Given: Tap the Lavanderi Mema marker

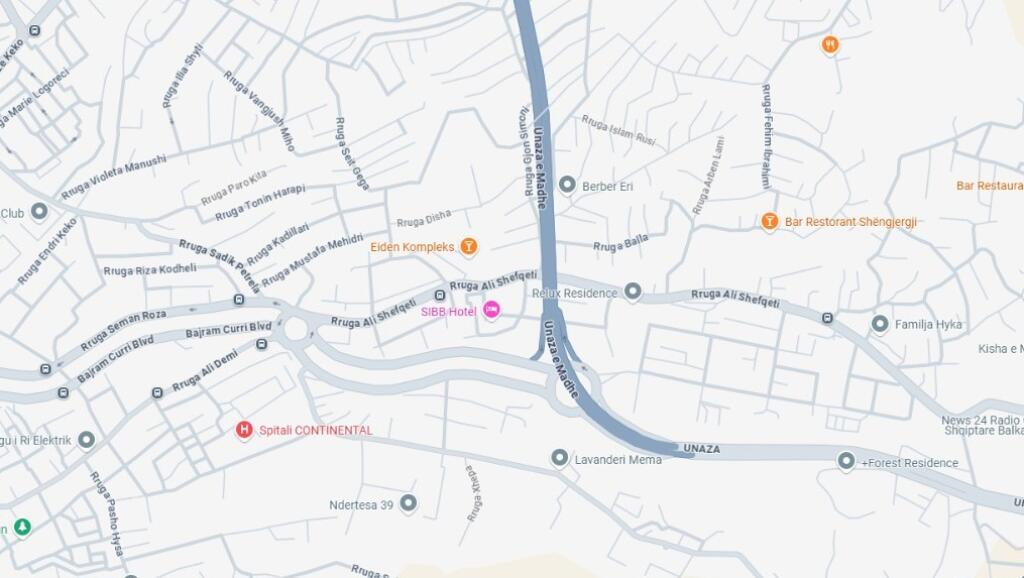Looking at the screenshot, I should click(x=560, y=458).
